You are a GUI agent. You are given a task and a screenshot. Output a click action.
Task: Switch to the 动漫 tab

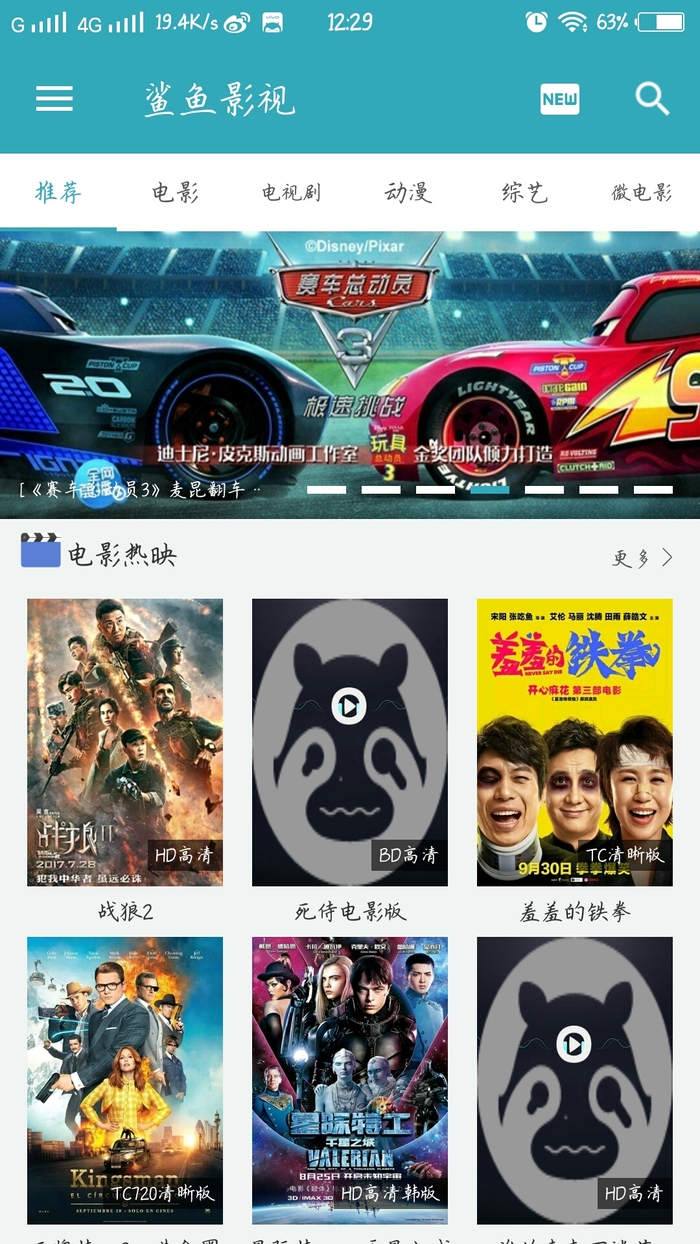[408, 192]
